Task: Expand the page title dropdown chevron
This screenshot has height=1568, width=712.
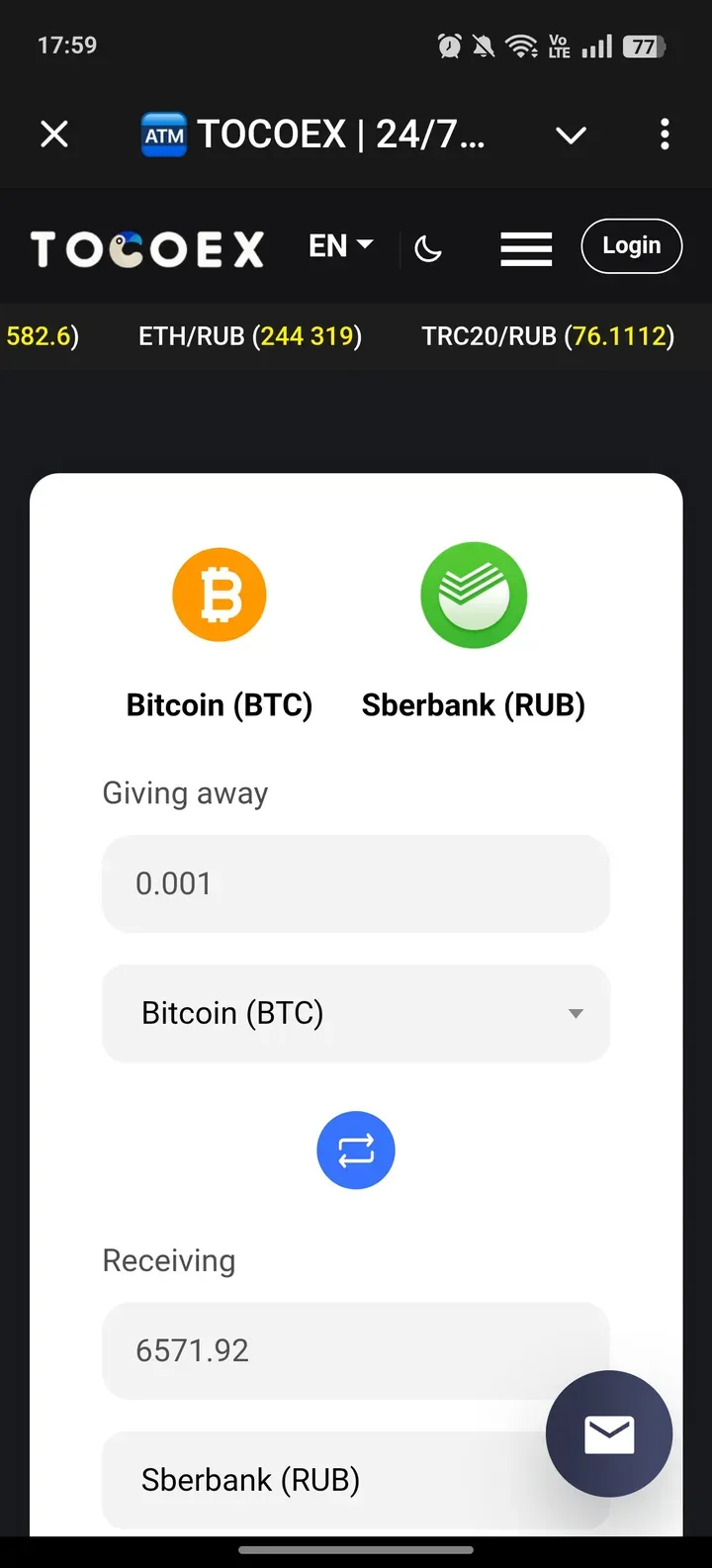Action: [x=571, y=135]
